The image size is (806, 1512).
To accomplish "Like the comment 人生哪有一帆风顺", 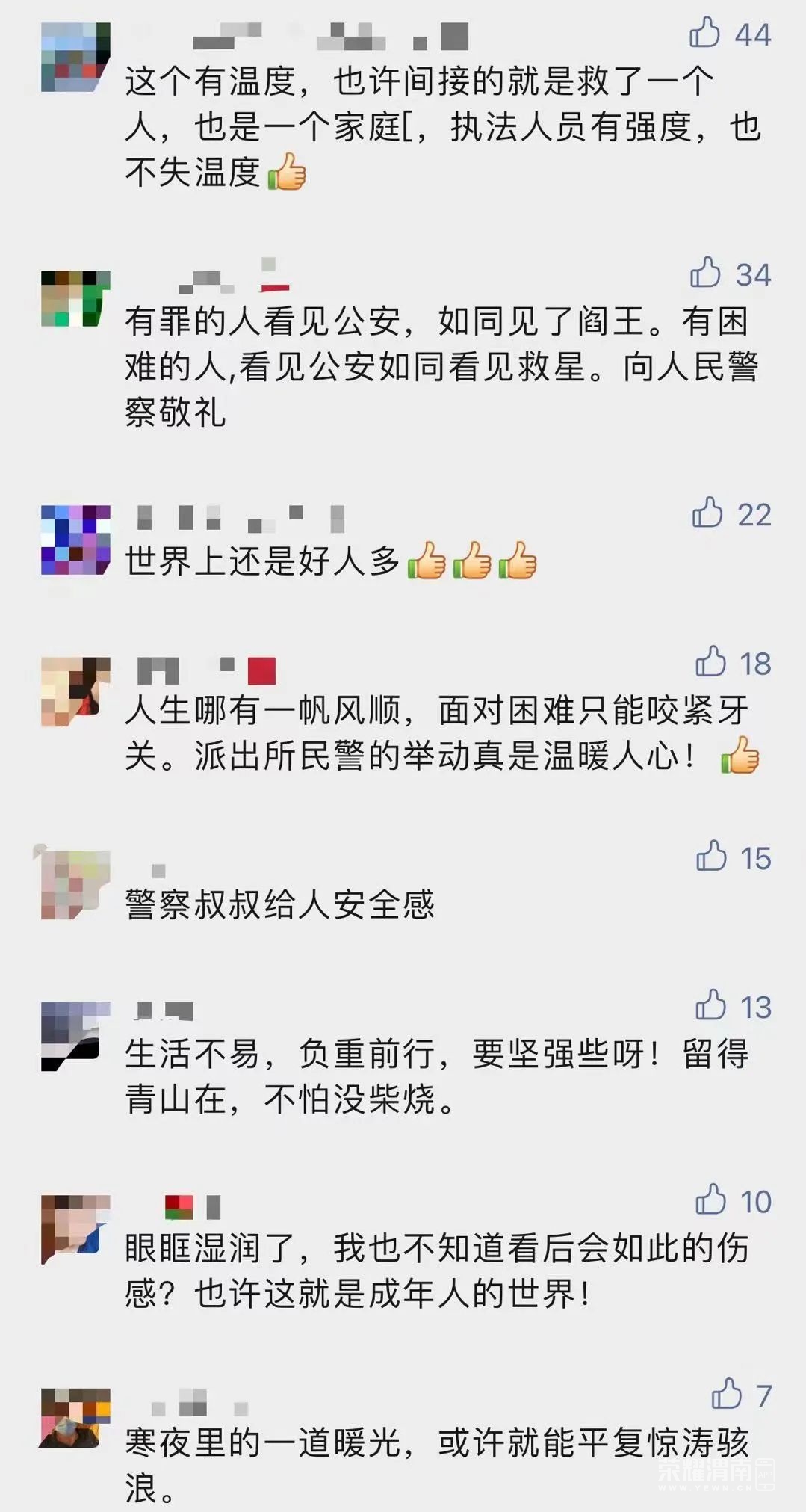I will [710, 662].
